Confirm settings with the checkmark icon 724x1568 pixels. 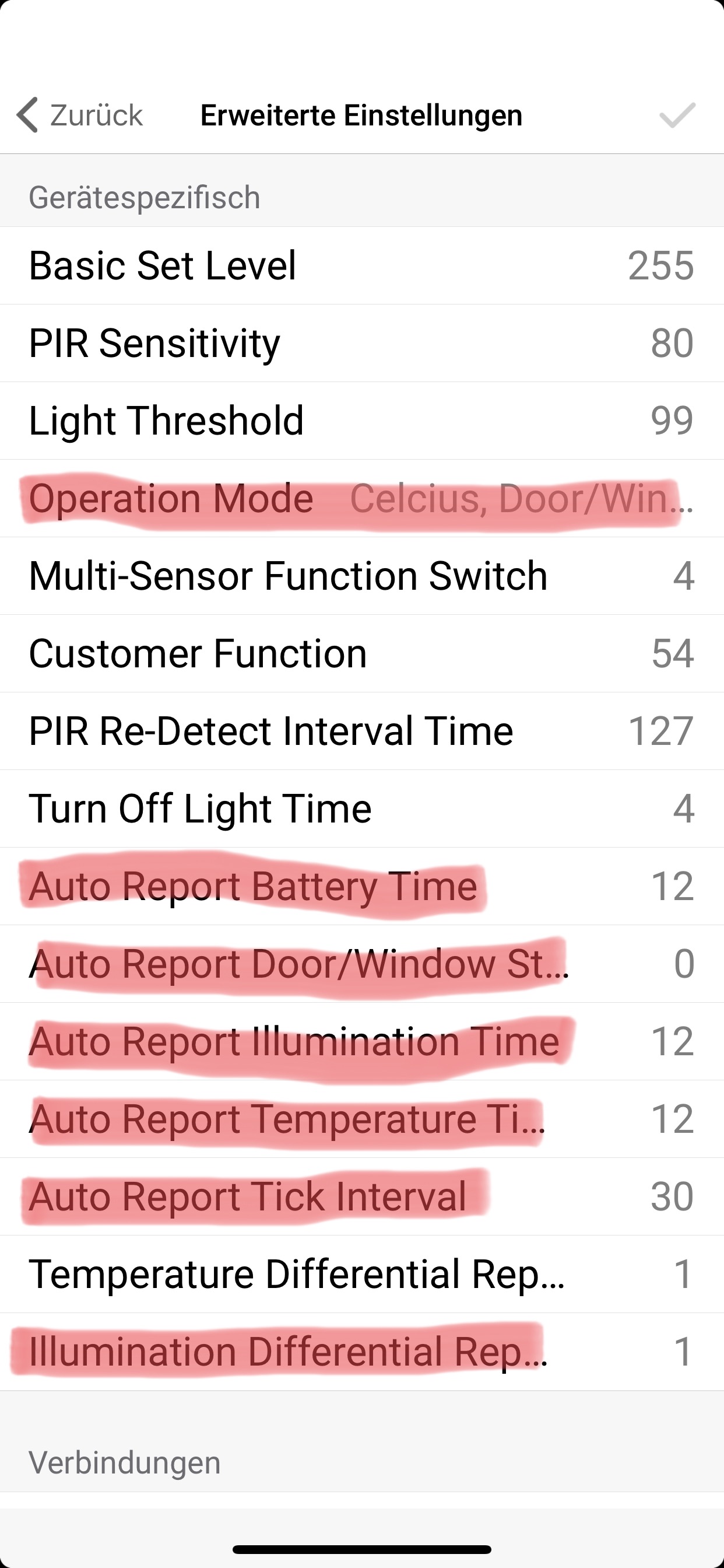point(677,115)
